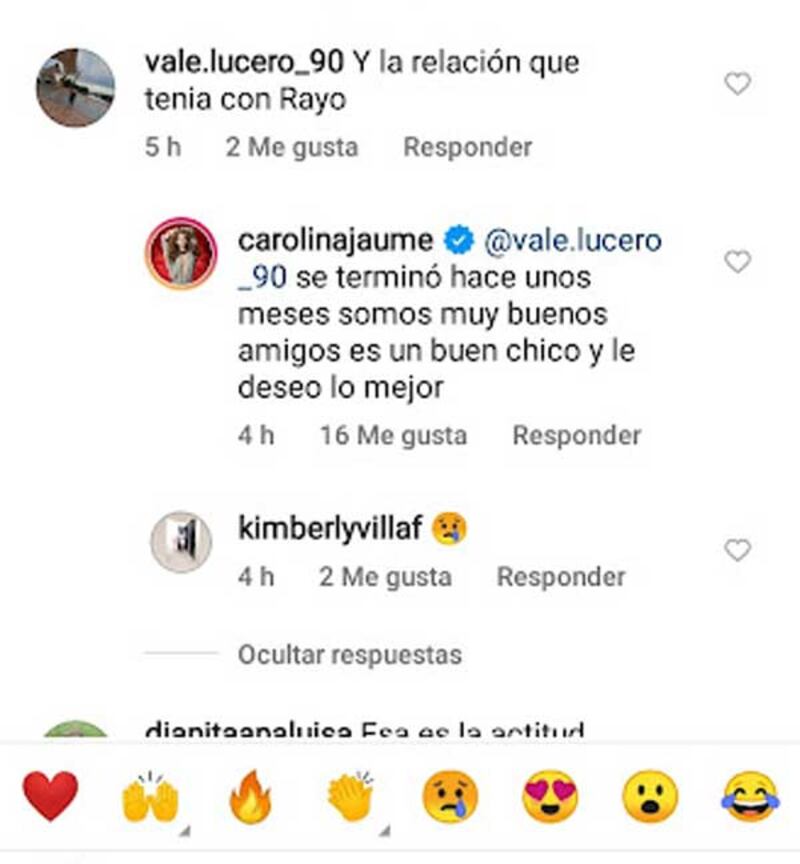The image size is (800, 864).
Task: Insert the clapping hands emoji
Action: tap(350, 797)
